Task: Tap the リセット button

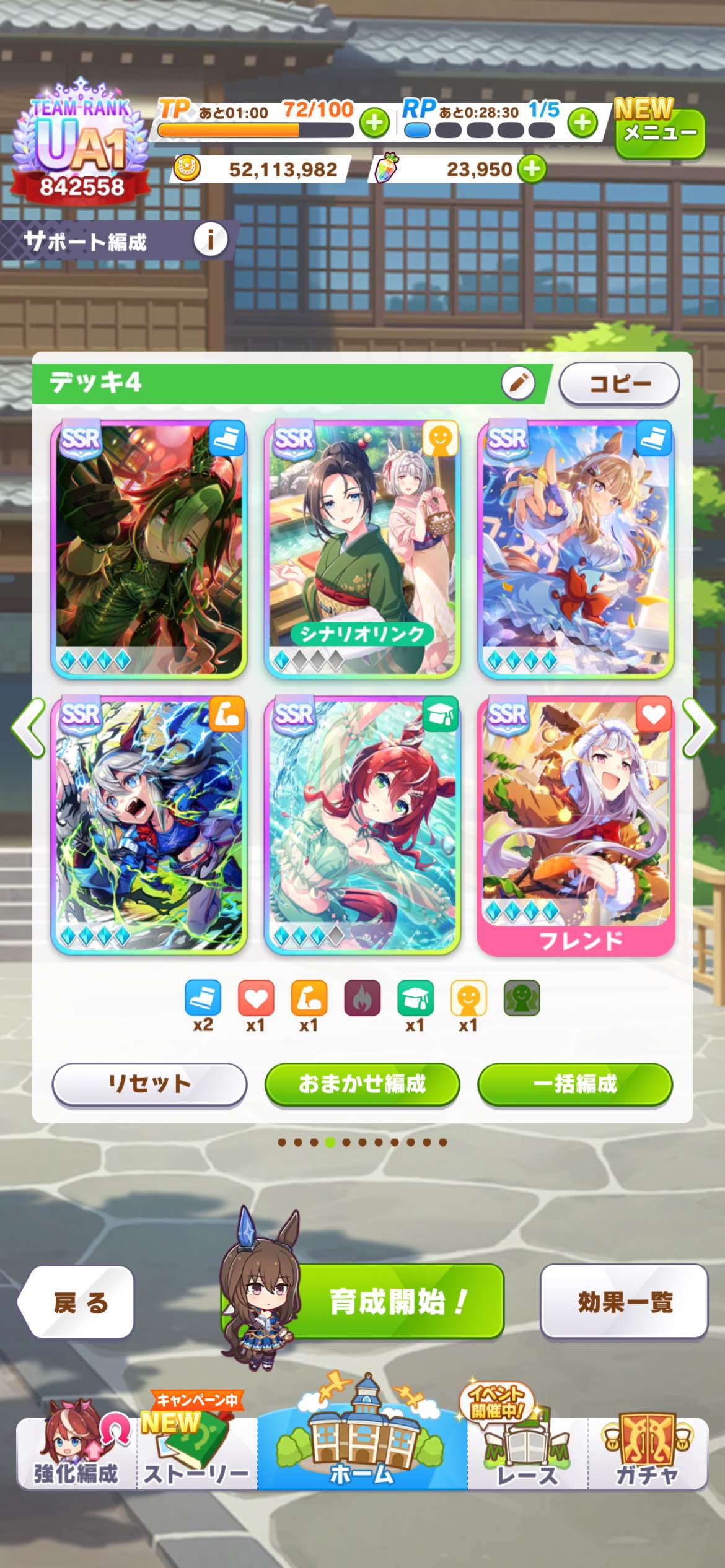Action: coord(149,1084)
